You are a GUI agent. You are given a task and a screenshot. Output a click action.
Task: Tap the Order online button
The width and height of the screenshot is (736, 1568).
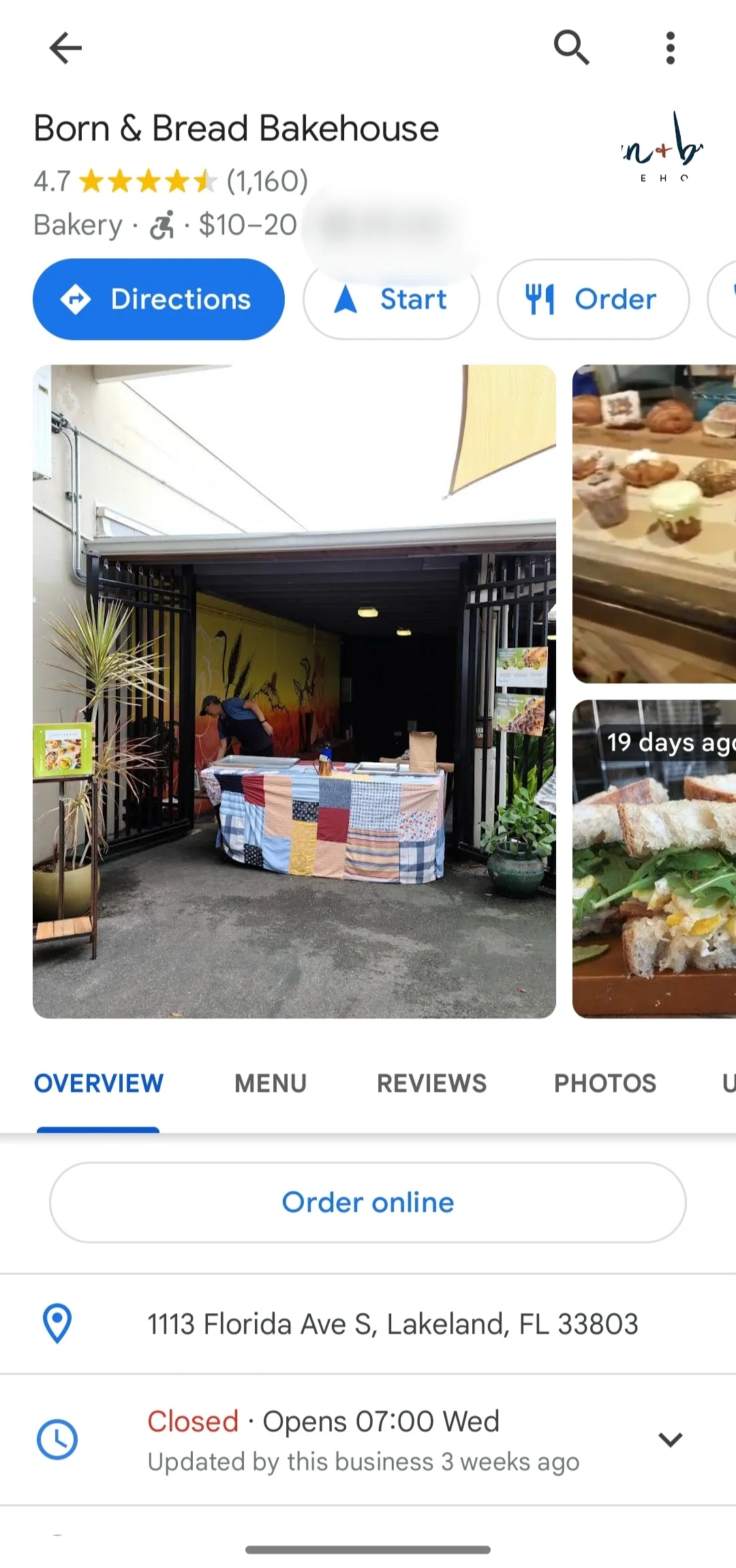(x=368, y=1202)
